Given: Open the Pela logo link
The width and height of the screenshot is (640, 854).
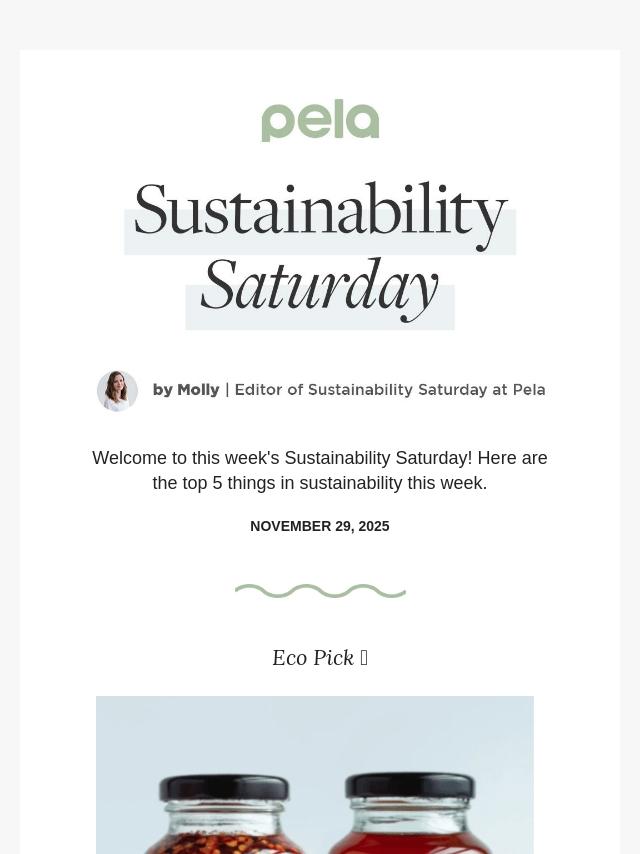Looking at the screenshot, I should [320, 120].
